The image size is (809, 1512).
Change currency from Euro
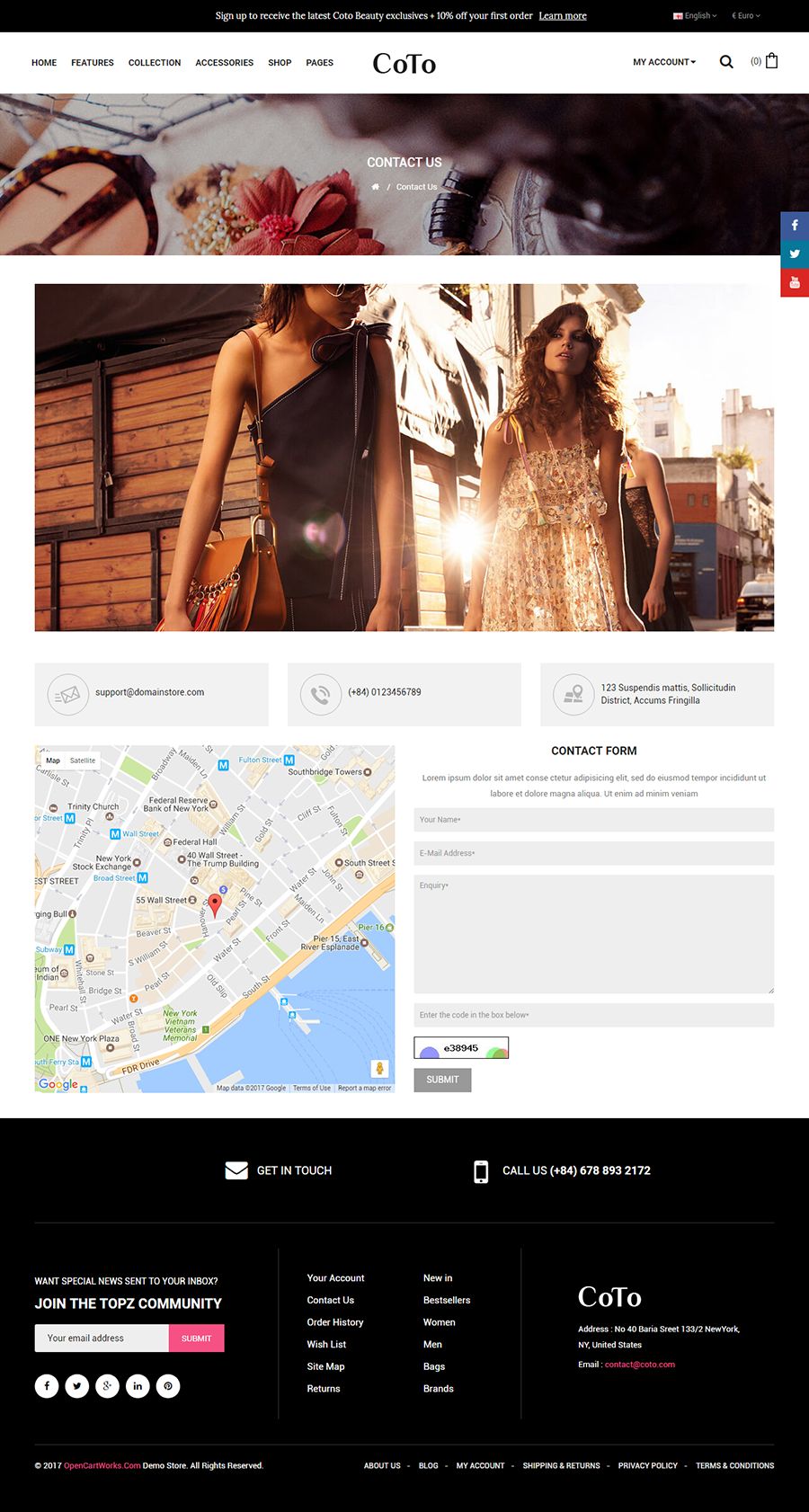pos(745,15)
